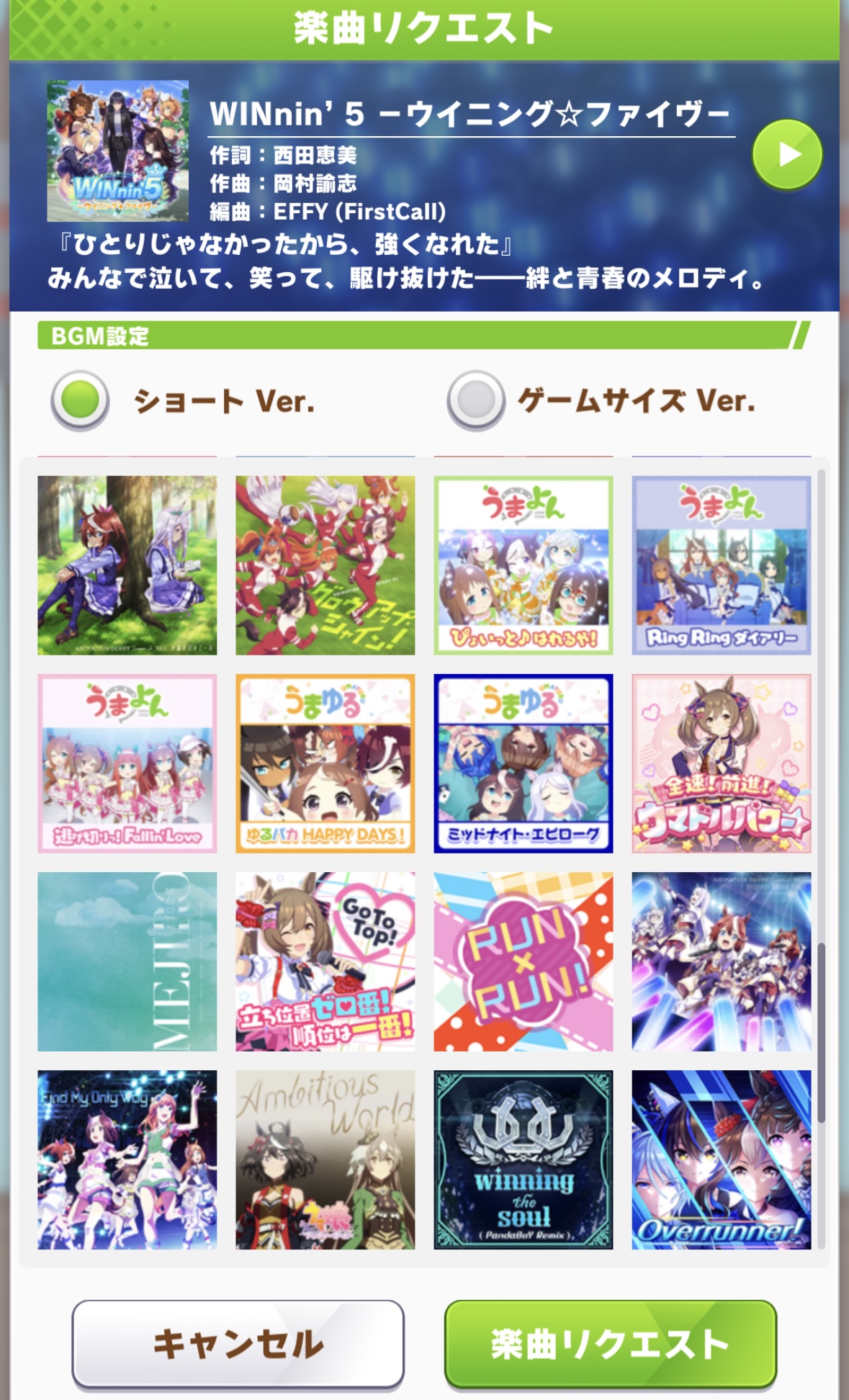This screenshot has width=849, height=1400.
Task: Choose the Overrunner! song cover
Action: click(x=721, y=1159)
